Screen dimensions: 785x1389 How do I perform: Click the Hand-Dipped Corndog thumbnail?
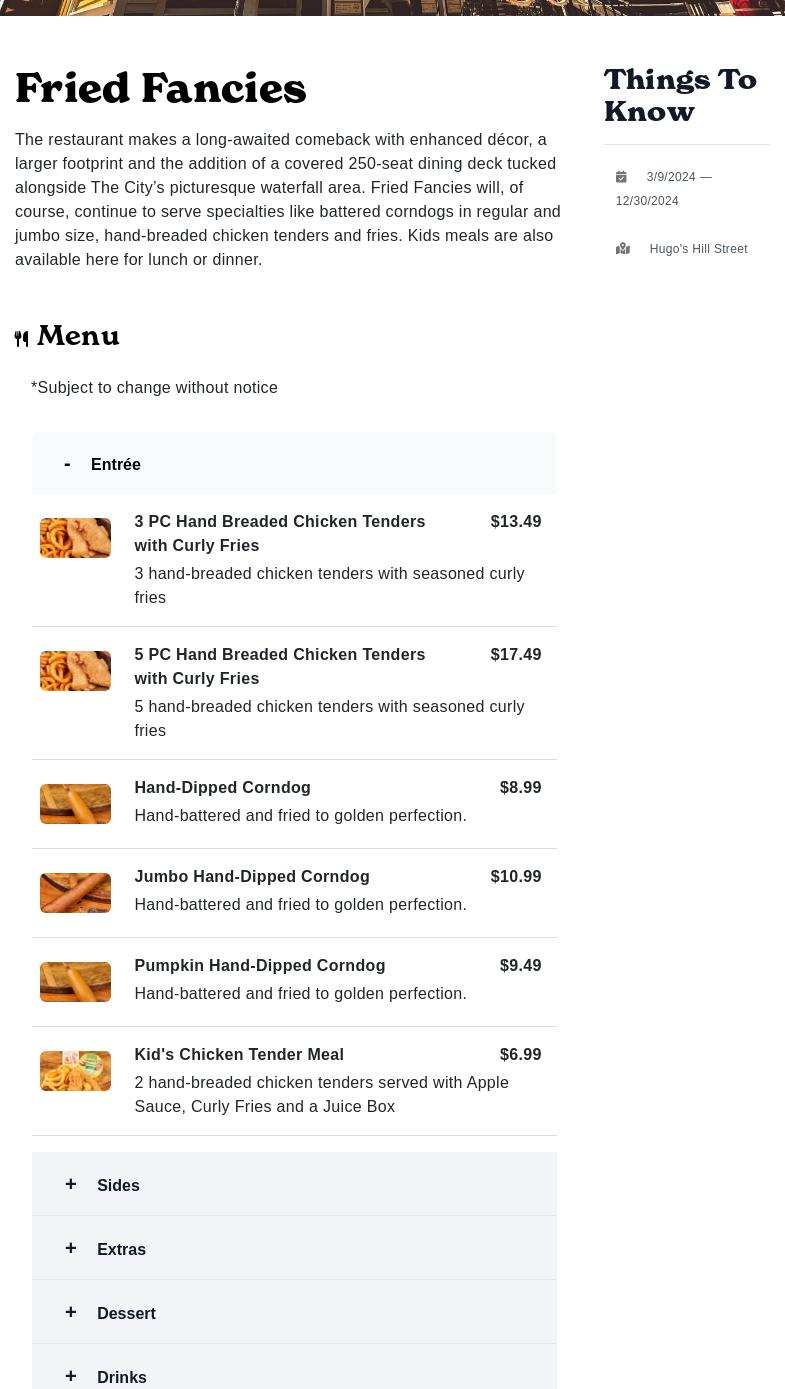[75, 803]
